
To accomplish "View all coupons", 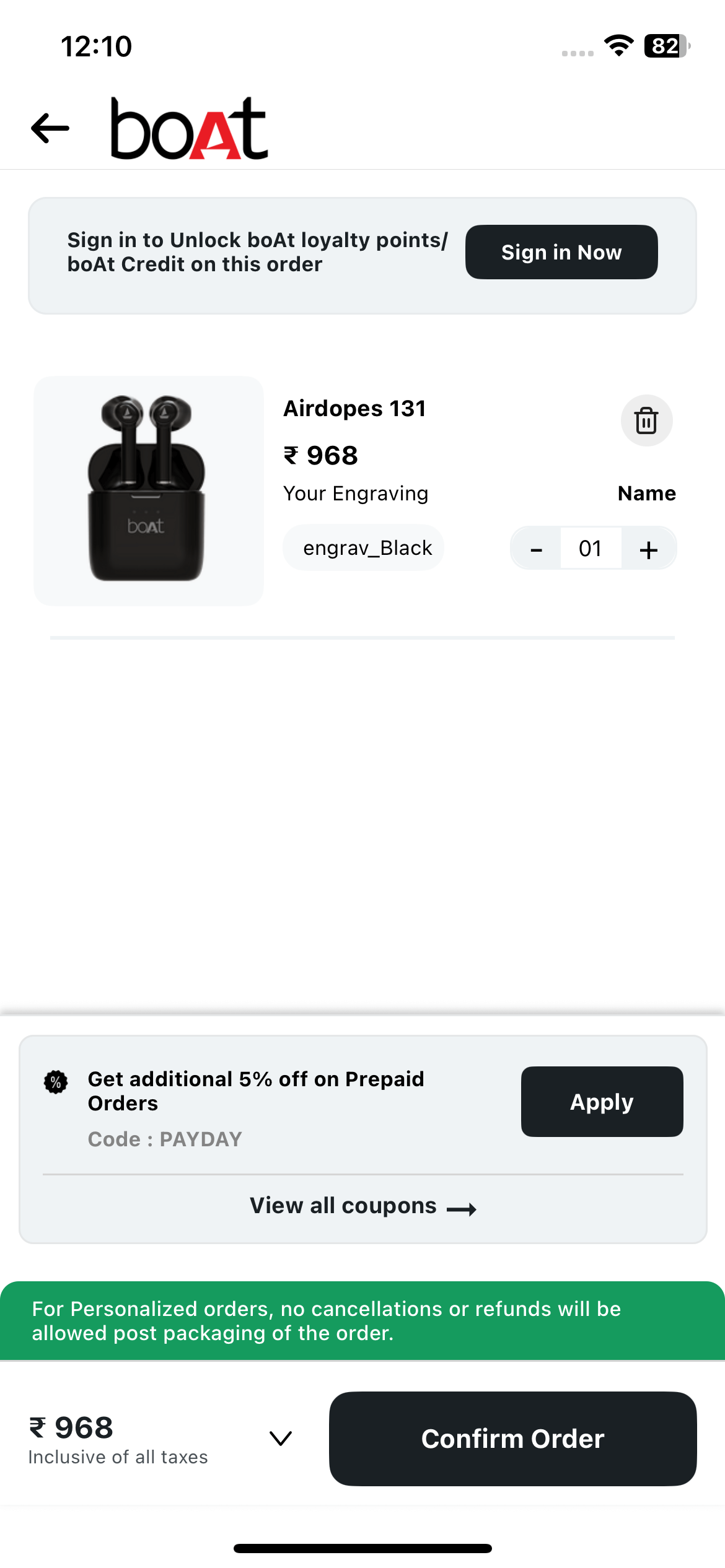I will pyautogui.click(x=362, y=1206).
